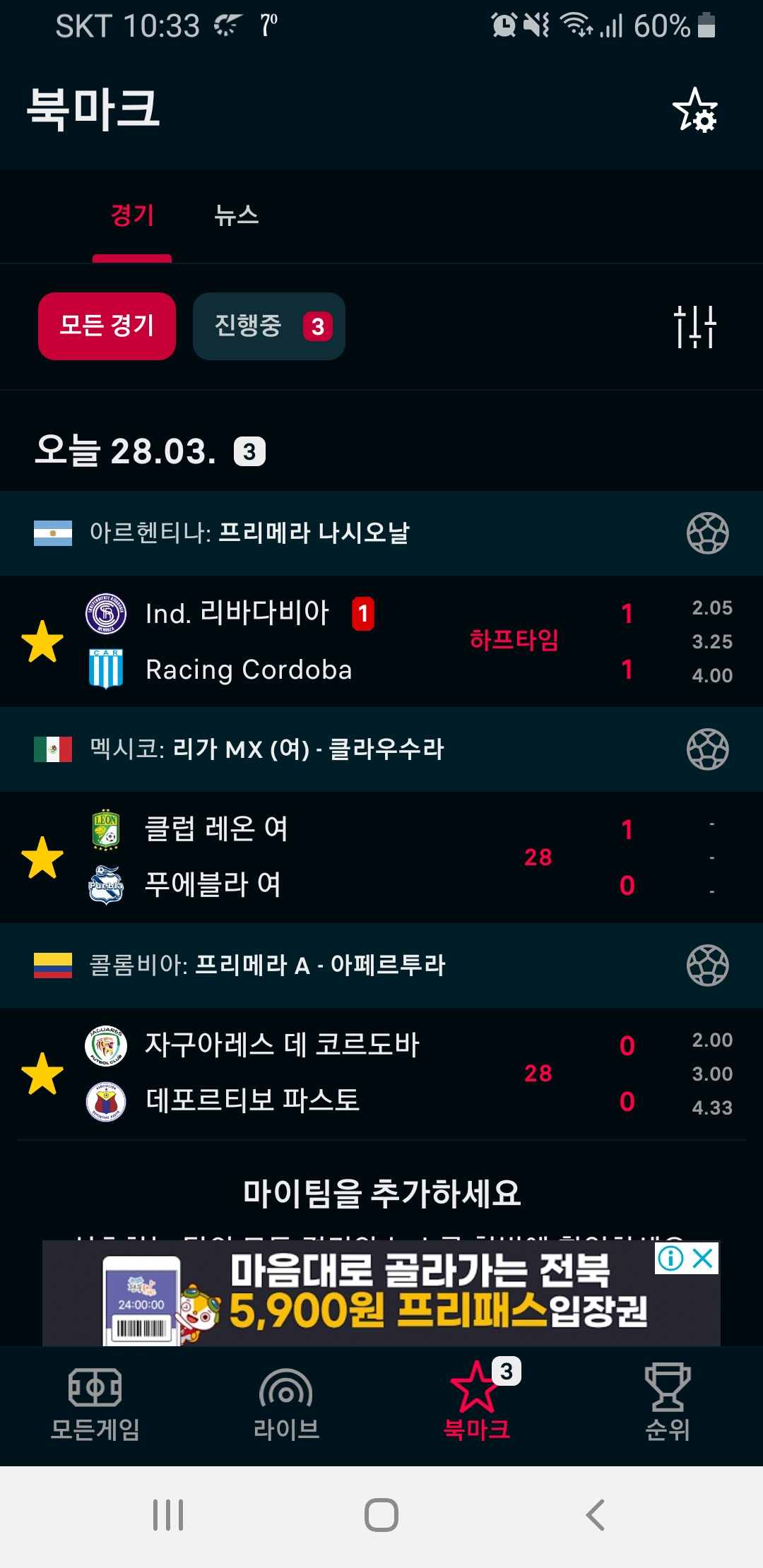Open 클럽 레온 여 vs 푸에블라 여 match
This screenshot has height=1568, width=763.
click(x=353, y=857)
